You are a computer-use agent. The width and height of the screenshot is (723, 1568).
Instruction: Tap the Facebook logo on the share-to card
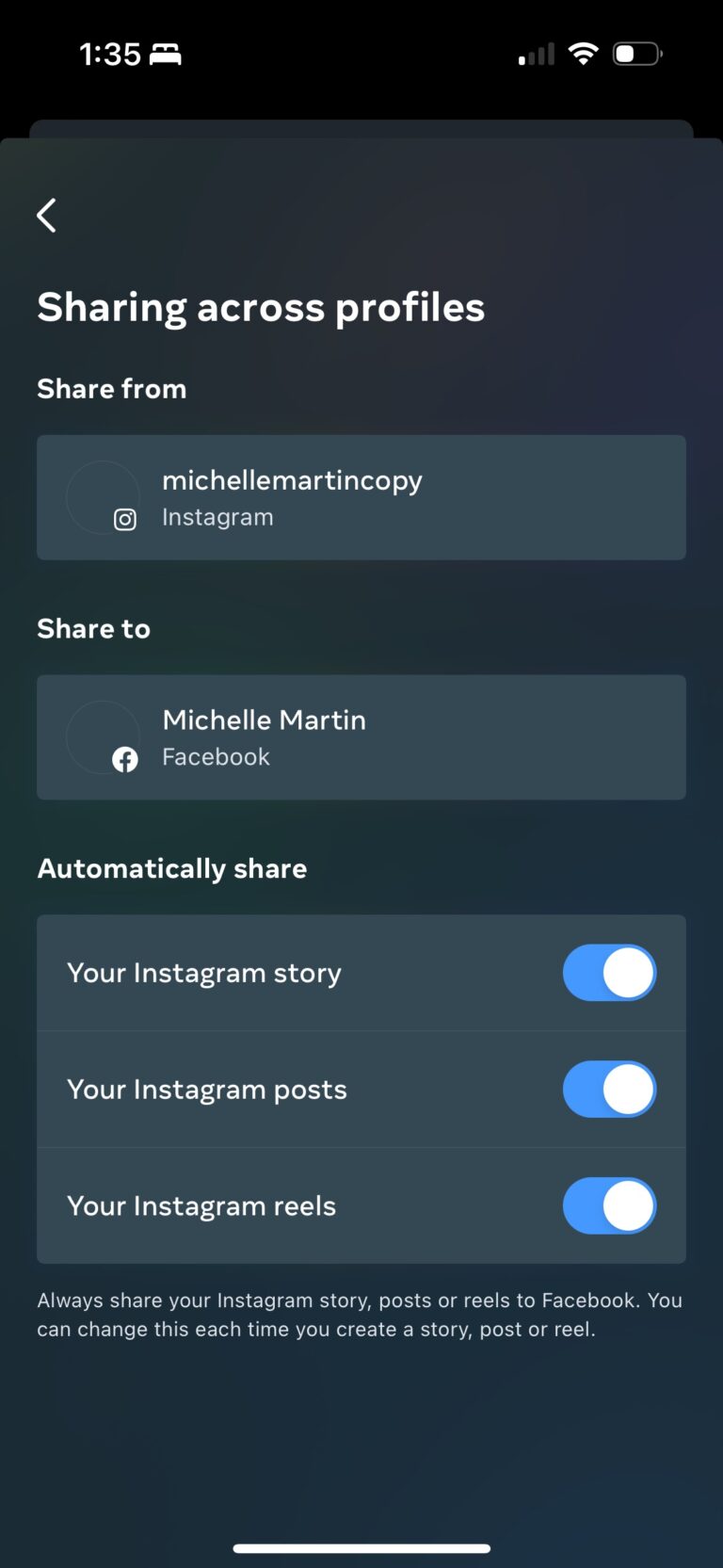point(125,758)
